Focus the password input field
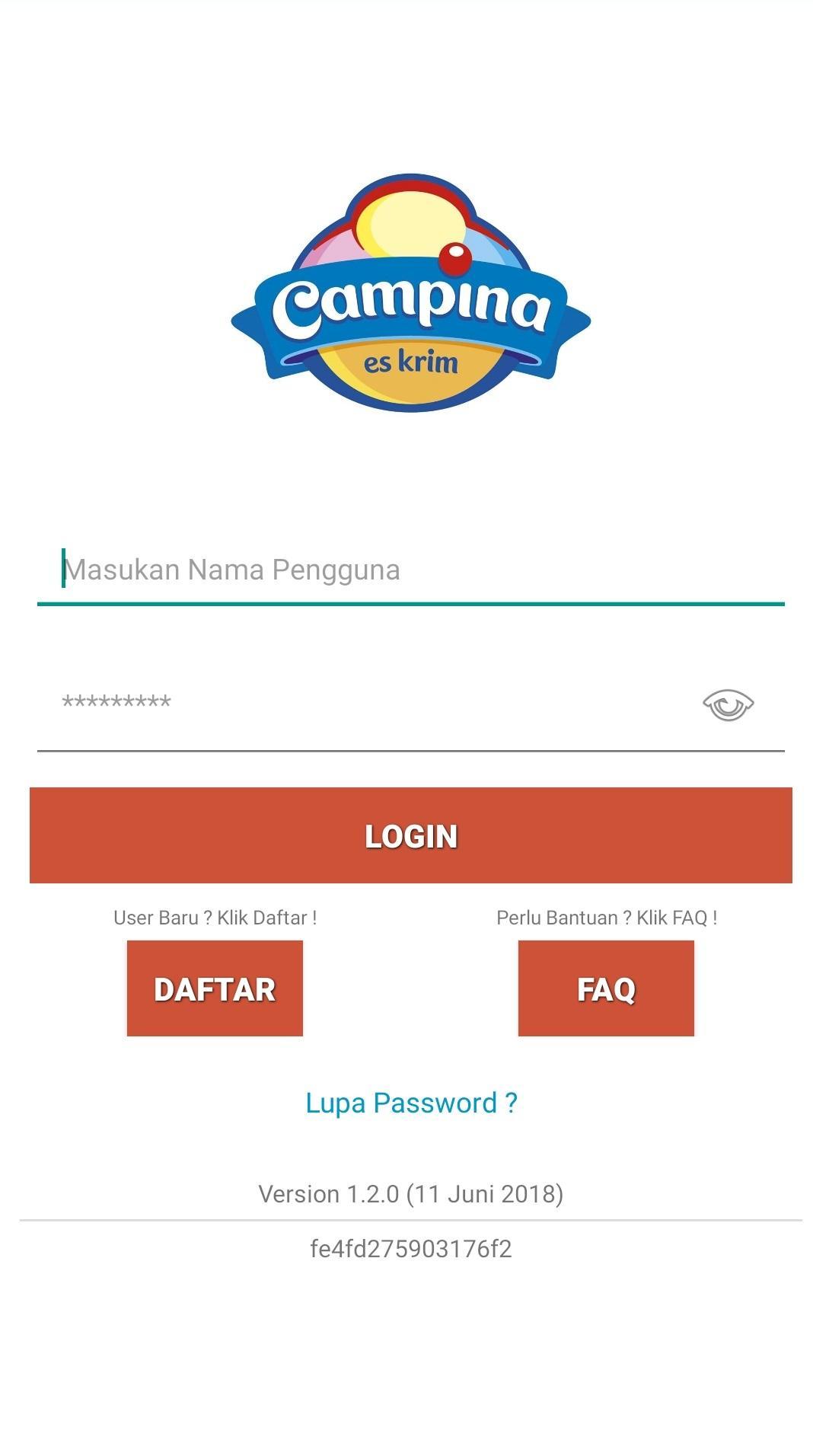Viewport: 813px width, 1456px height. [365, 704]
